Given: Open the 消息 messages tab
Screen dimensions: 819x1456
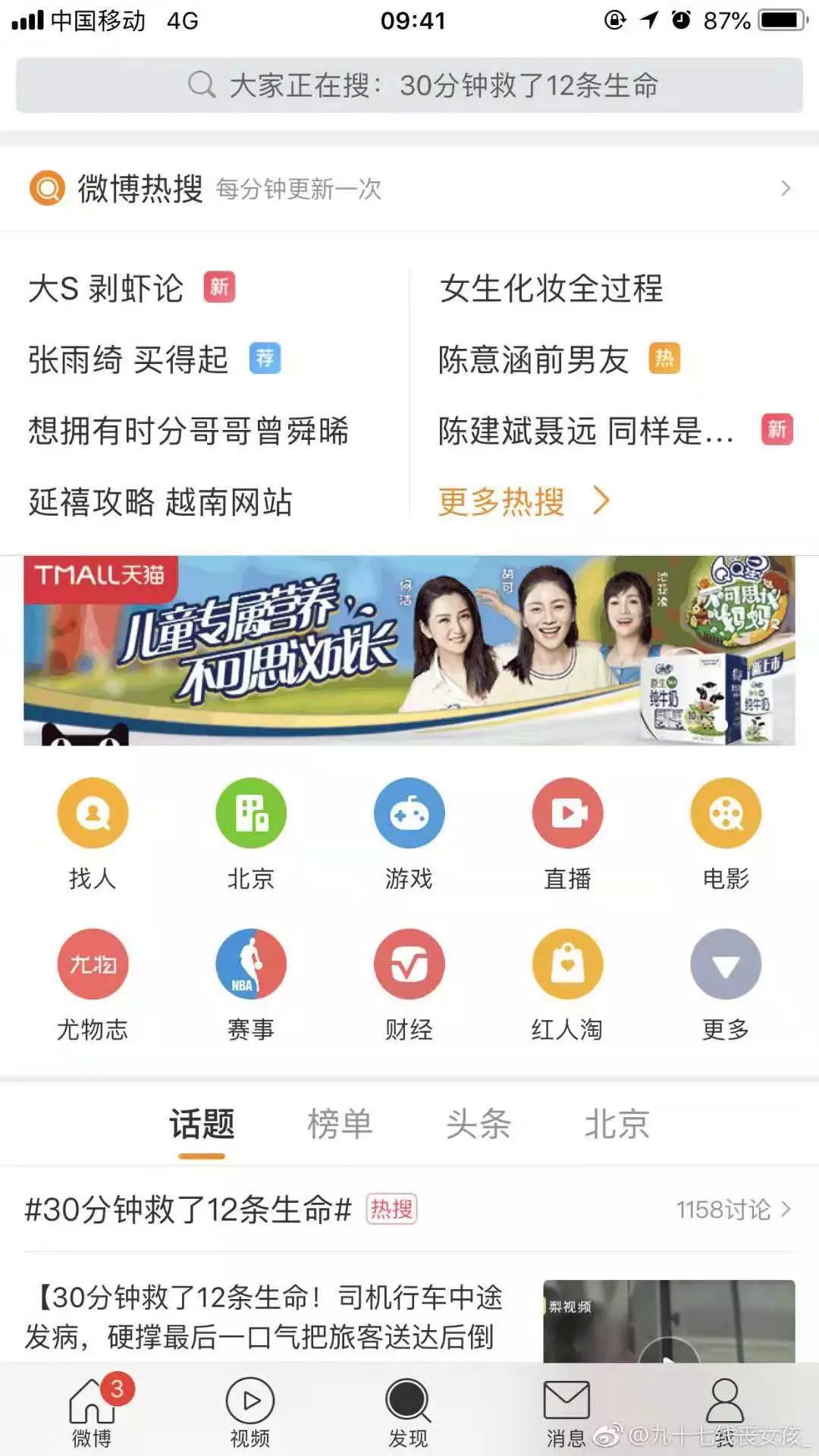Looking at the screenshot, I should (x=566, y=1412).
